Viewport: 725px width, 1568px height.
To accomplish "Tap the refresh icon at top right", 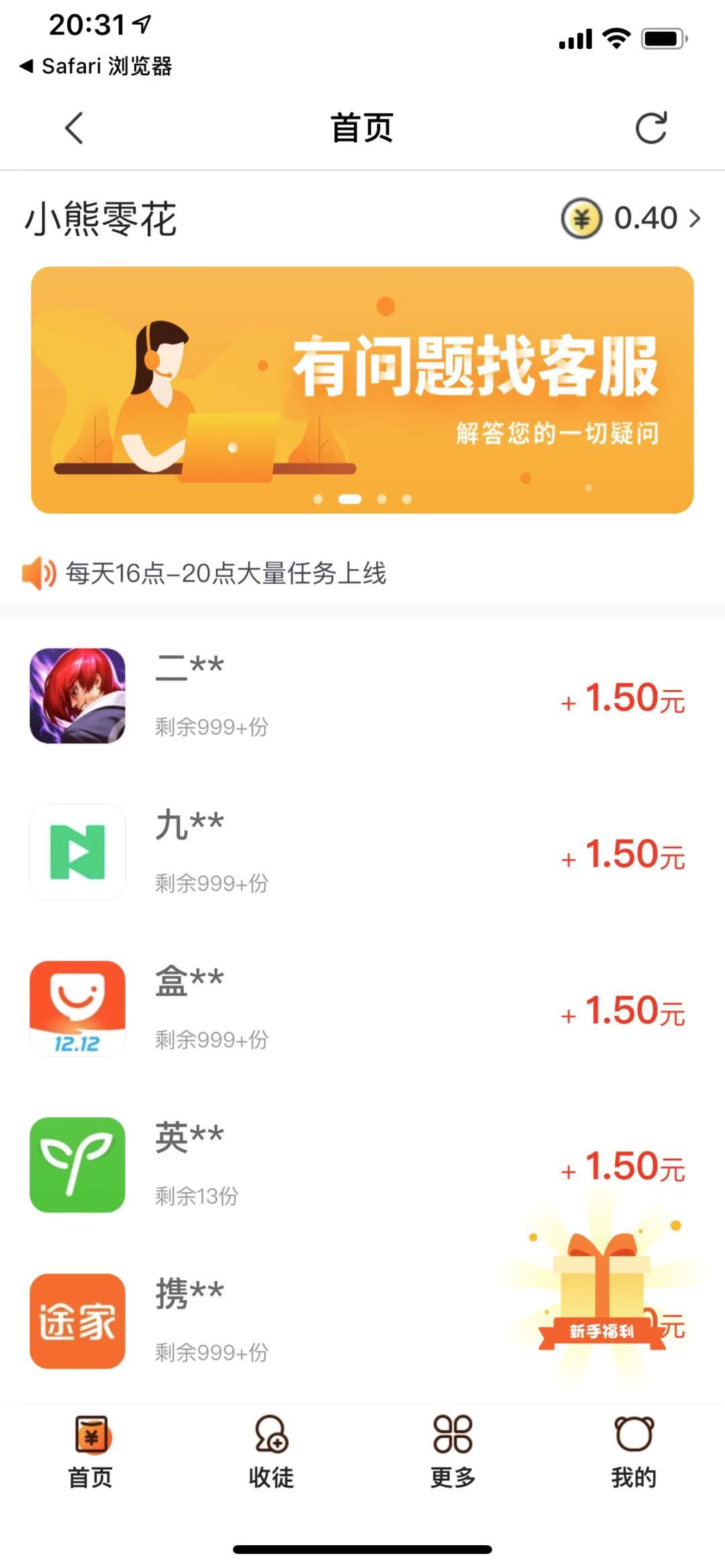I will [x=650, y=129].
